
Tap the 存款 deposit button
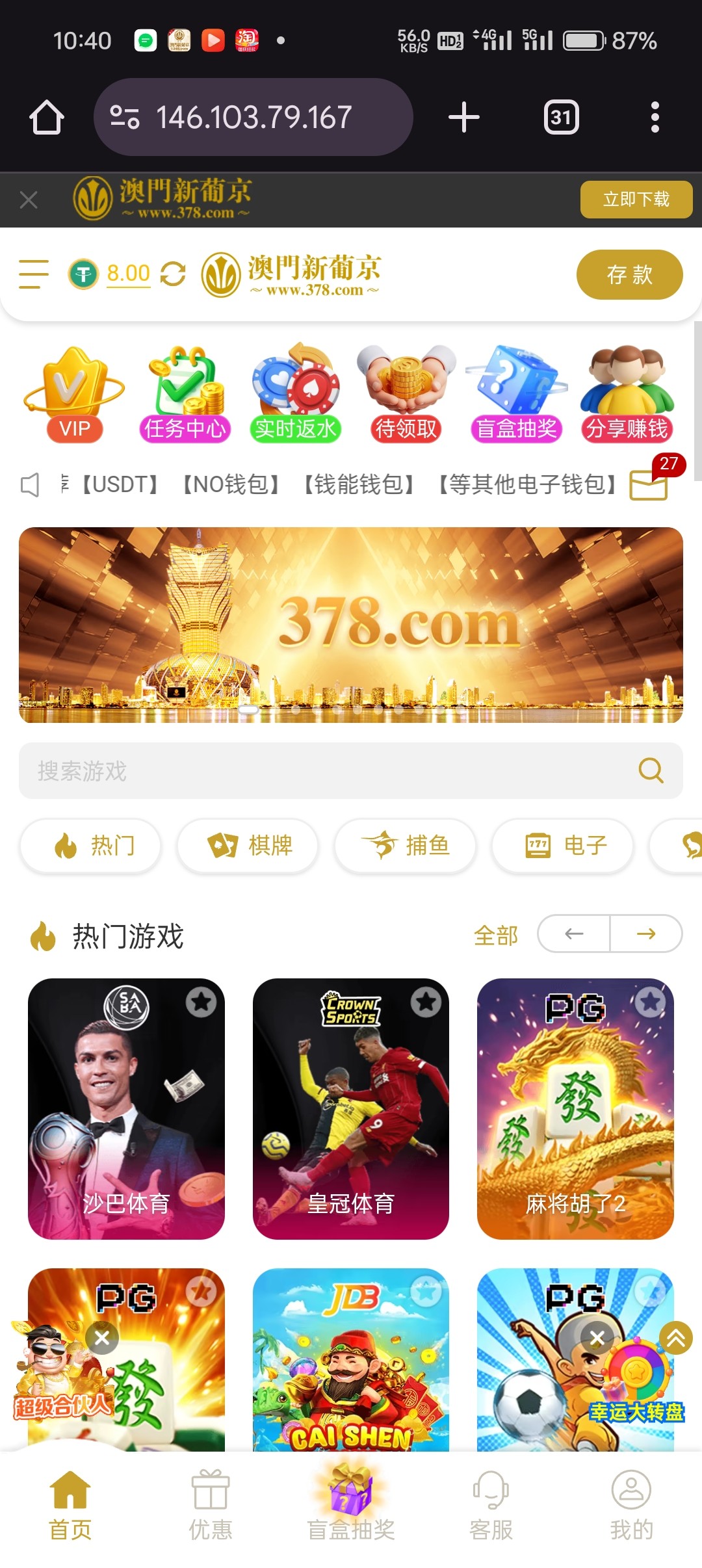click(x=629, y=274)
